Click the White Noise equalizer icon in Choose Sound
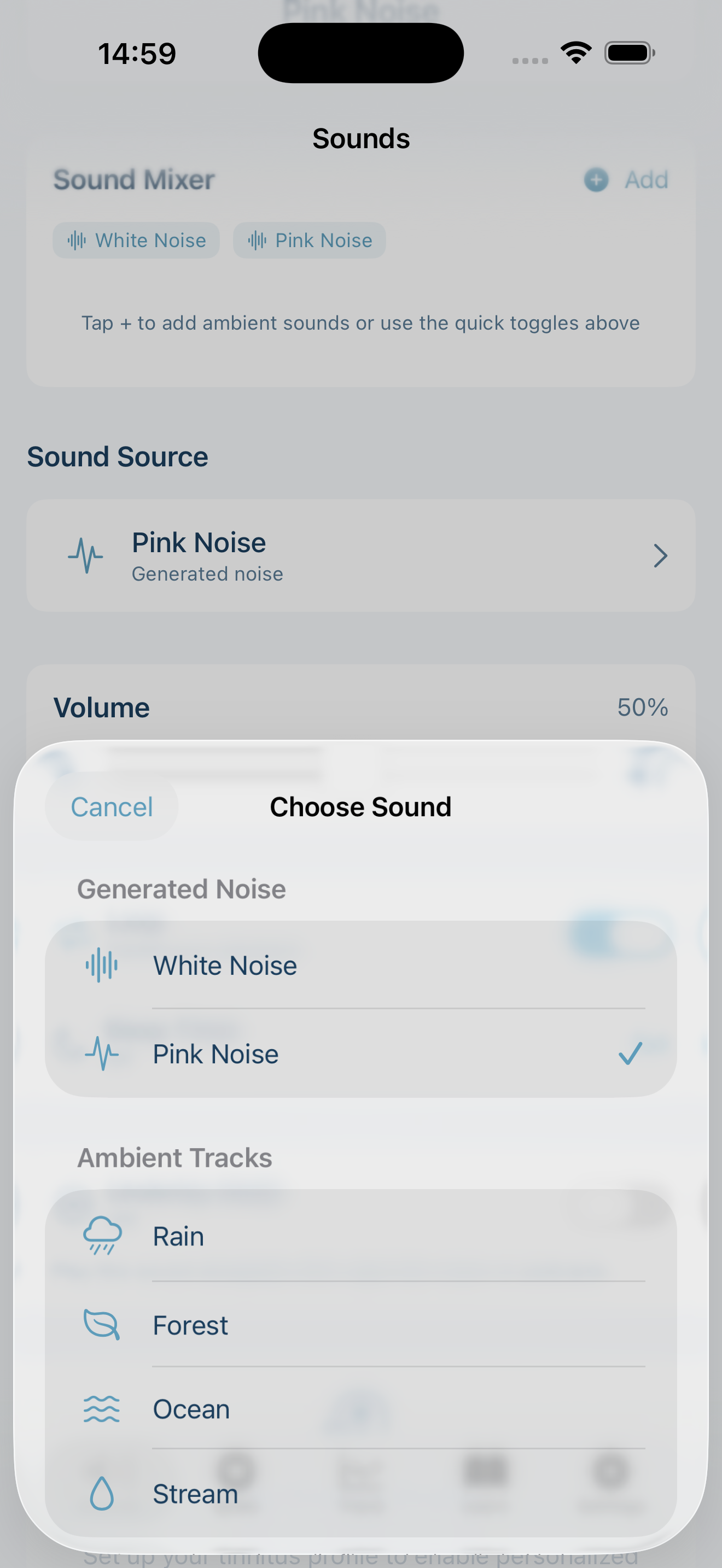Screen dimensions: 722x1568 pos(102,965)
